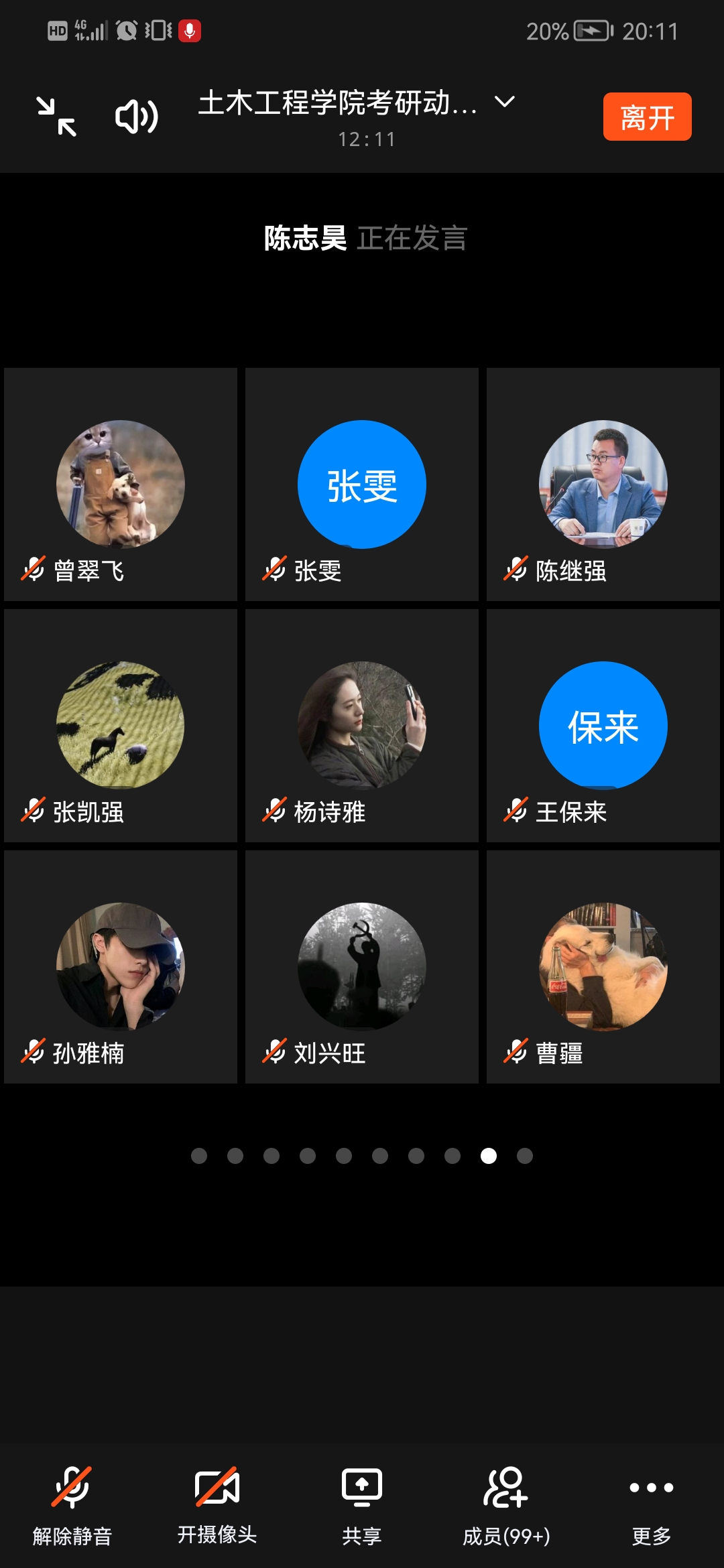Screen dimensions: 724x1568
Task: Open 孙雅楠's participant tile
Action: (121, 967)
